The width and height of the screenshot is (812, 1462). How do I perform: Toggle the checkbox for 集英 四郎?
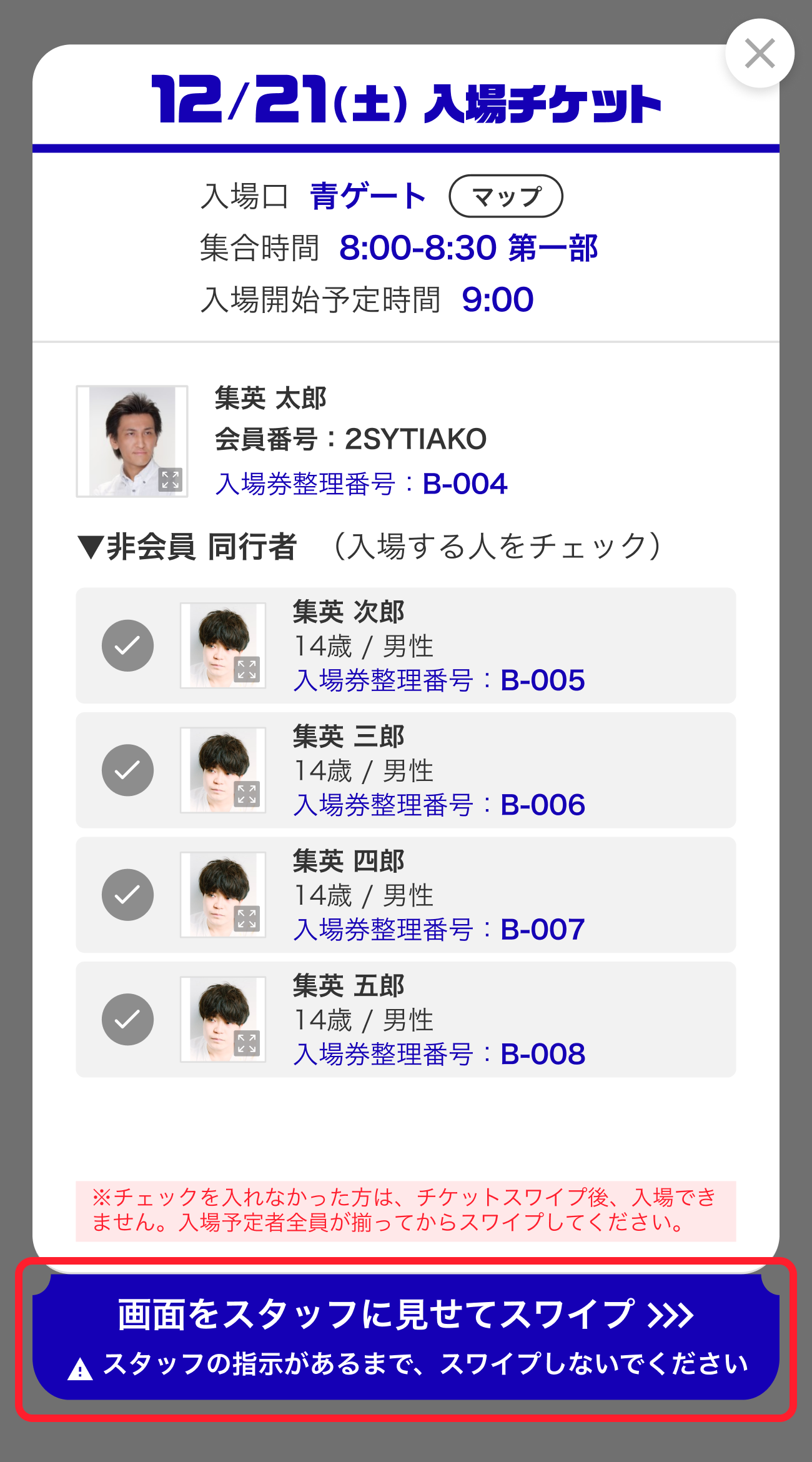(127, 895)
